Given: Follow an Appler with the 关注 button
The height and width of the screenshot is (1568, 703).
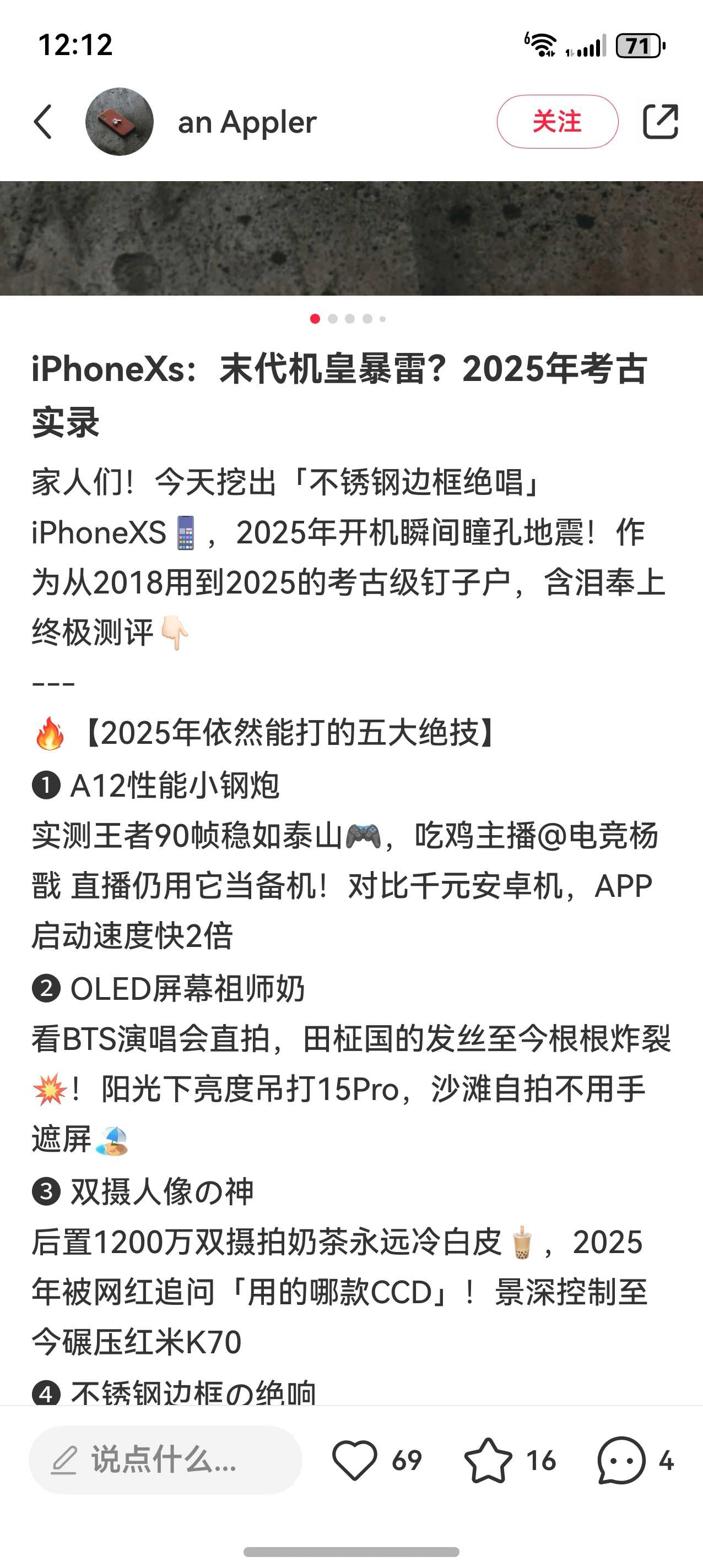Looking at the screenshot, I should pos(557,122).
